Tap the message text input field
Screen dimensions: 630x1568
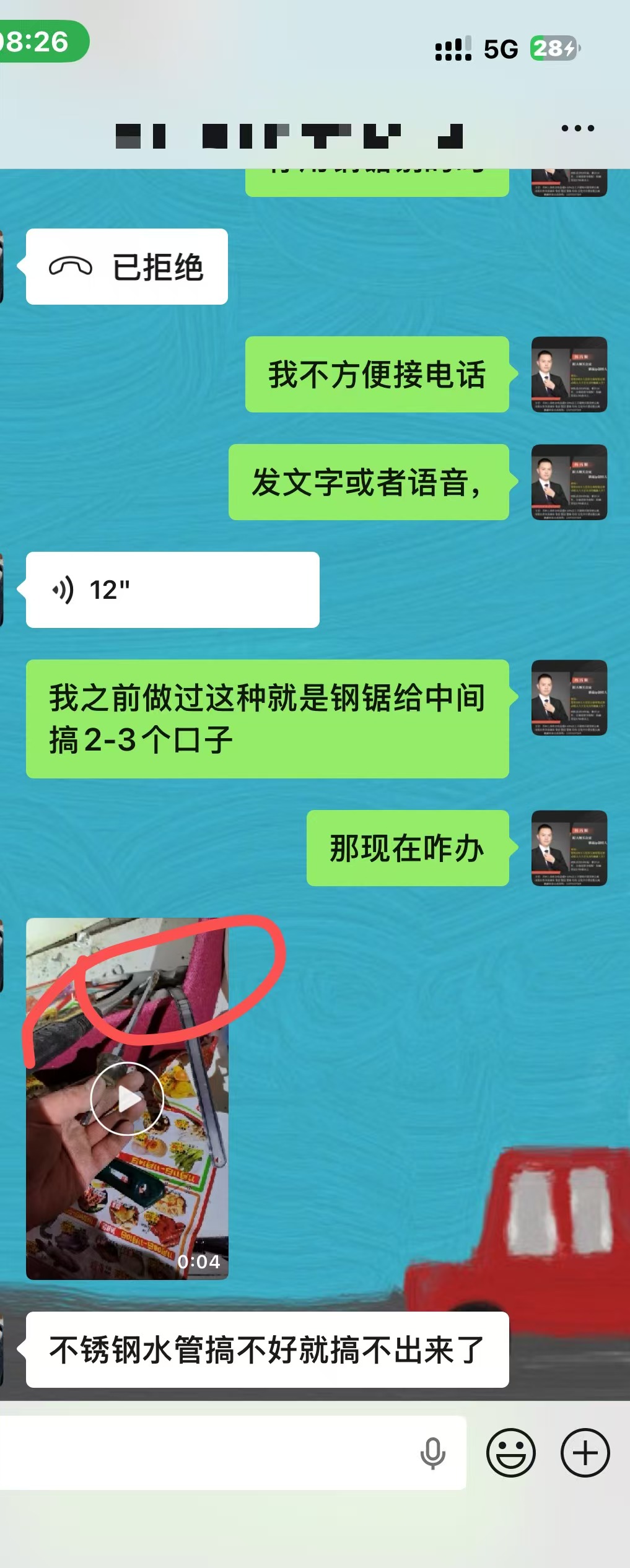(204, 1453)
